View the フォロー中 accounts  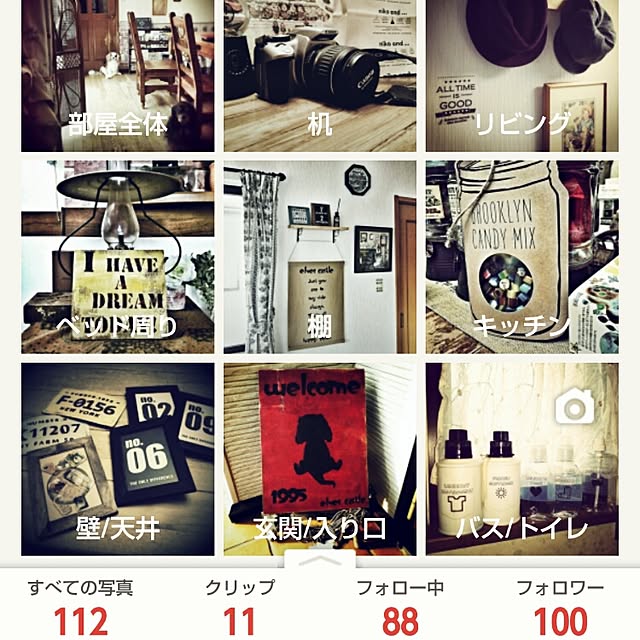(x=400, y=606)
